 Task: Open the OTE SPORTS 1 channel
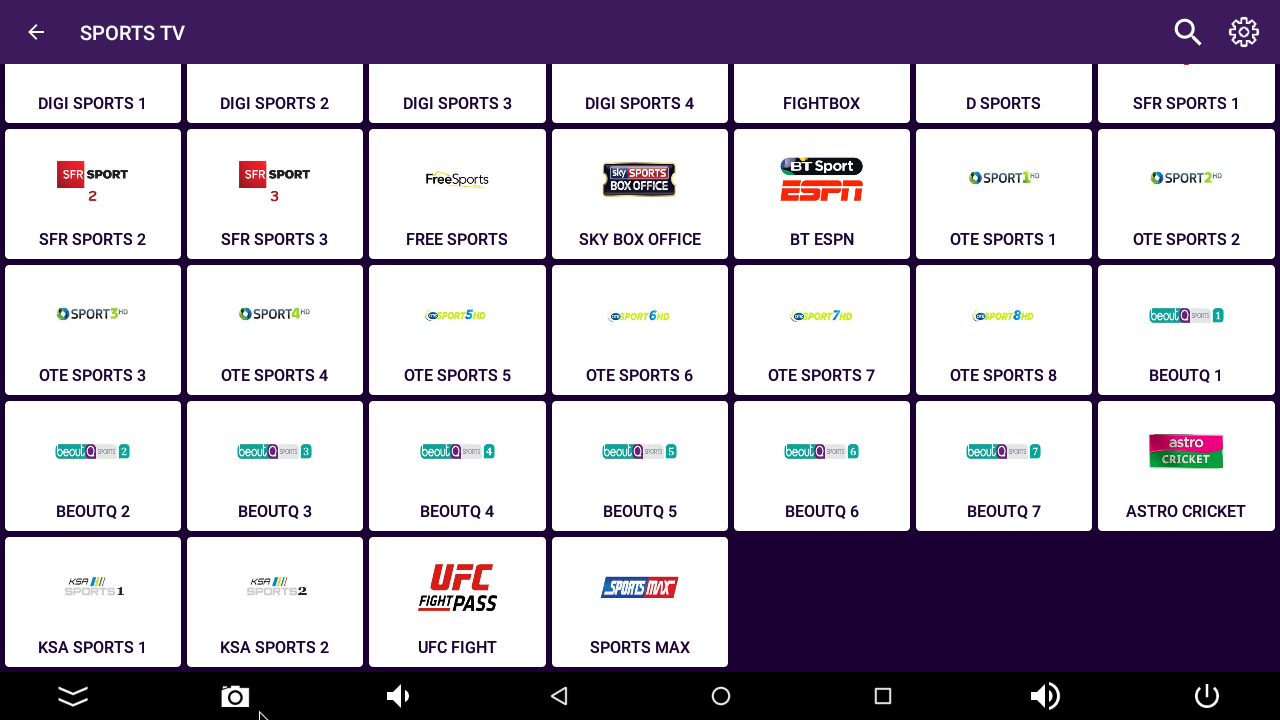(1003, 194)
